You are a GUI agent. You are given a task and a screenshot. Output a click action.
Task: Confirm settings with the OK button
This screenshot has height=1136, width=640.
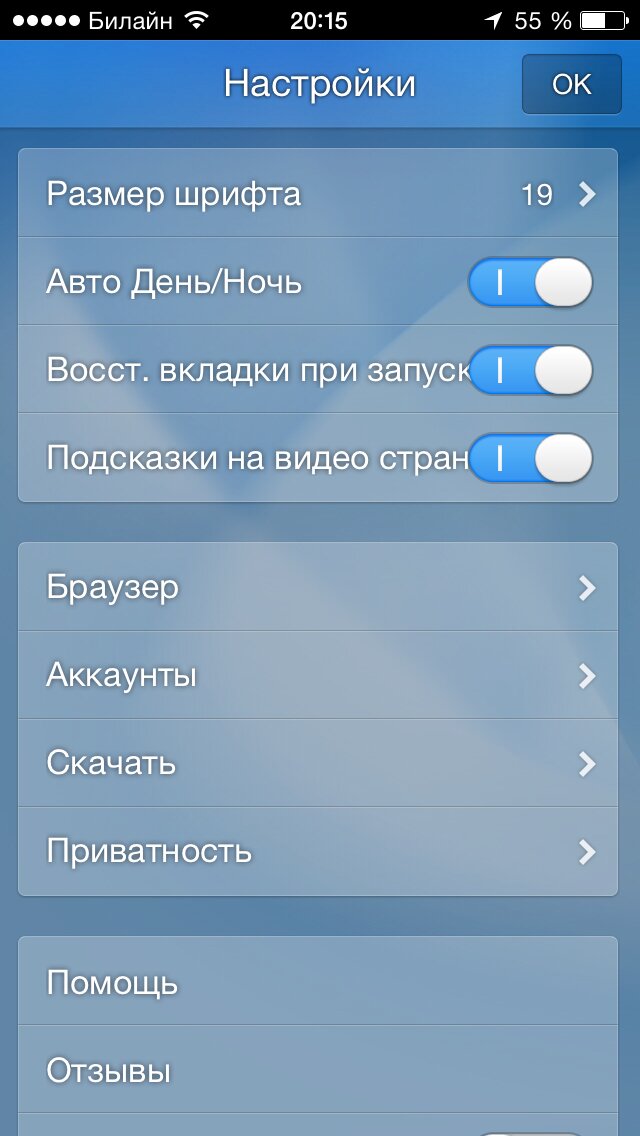pos(571,85)
